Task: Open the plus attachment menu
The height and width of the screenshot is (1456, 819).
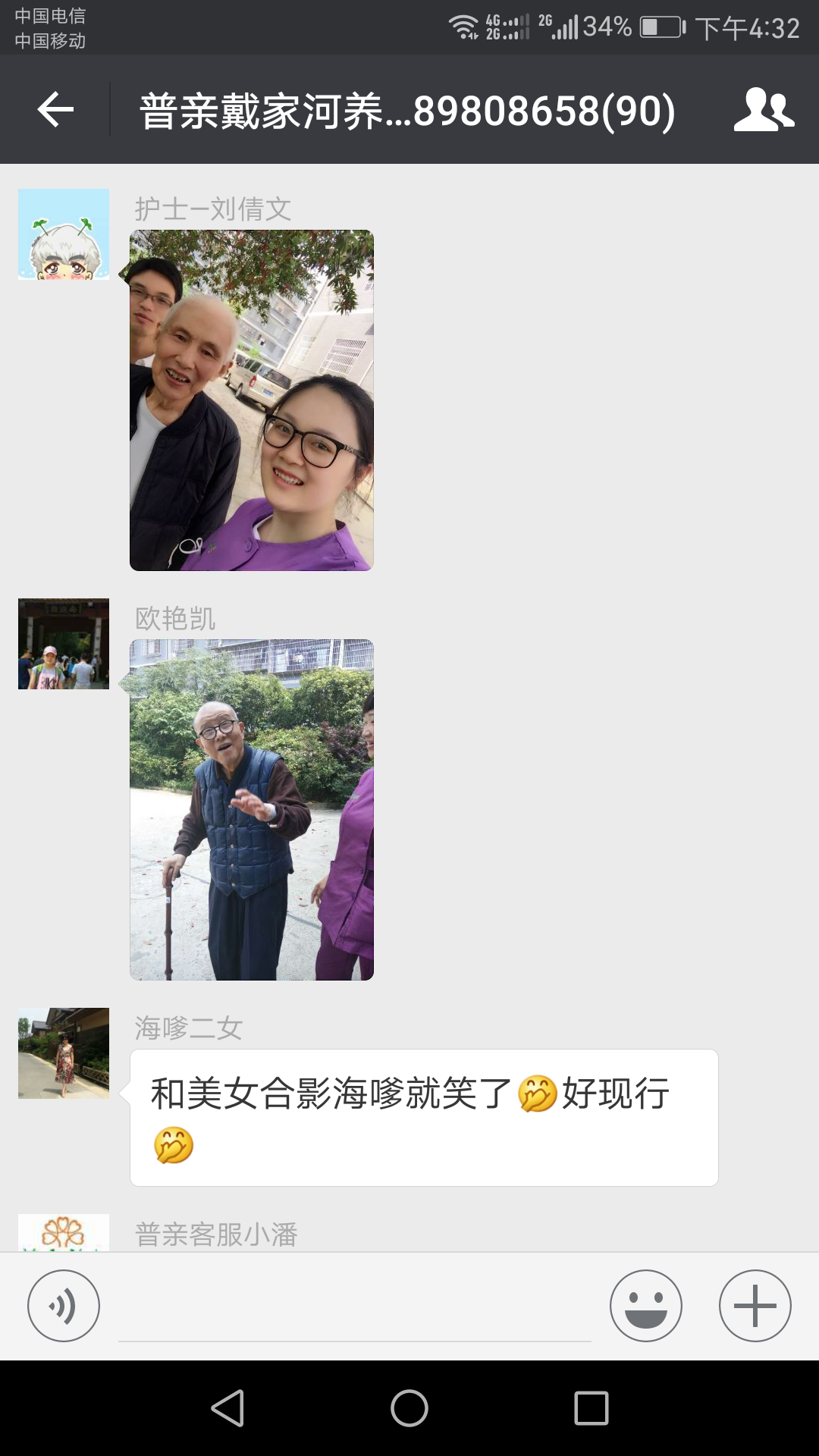Action: [755, 1306]
